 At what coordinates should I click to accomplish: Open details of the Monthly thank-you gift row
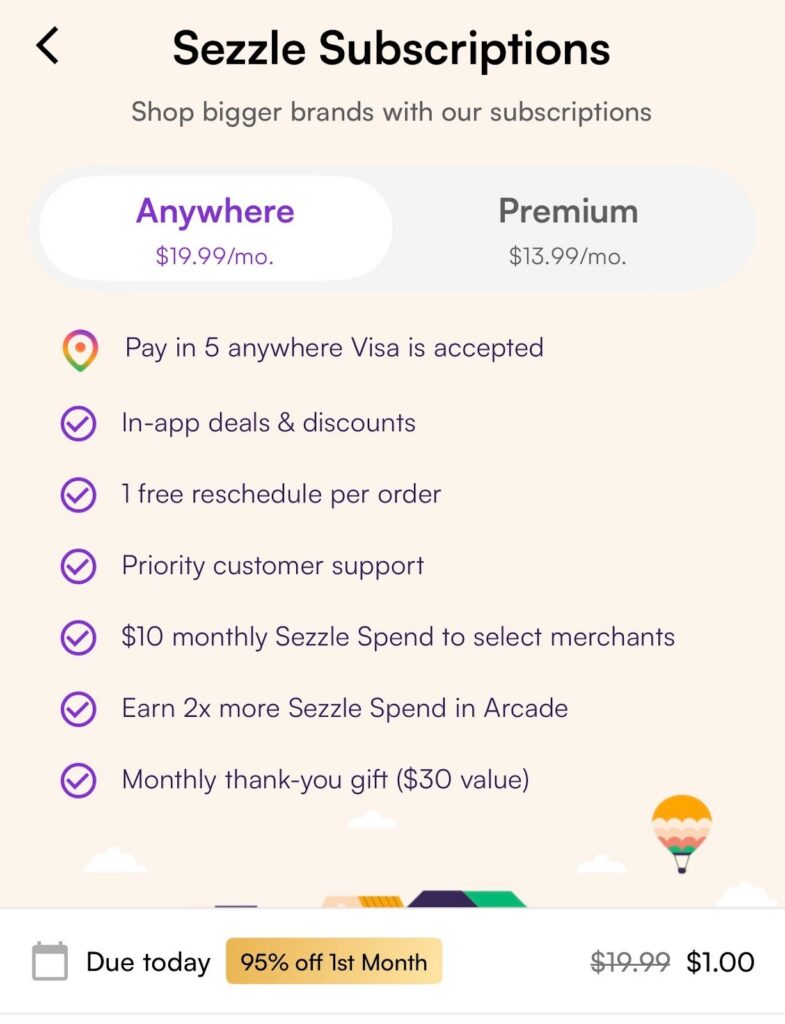pos(325,779)
